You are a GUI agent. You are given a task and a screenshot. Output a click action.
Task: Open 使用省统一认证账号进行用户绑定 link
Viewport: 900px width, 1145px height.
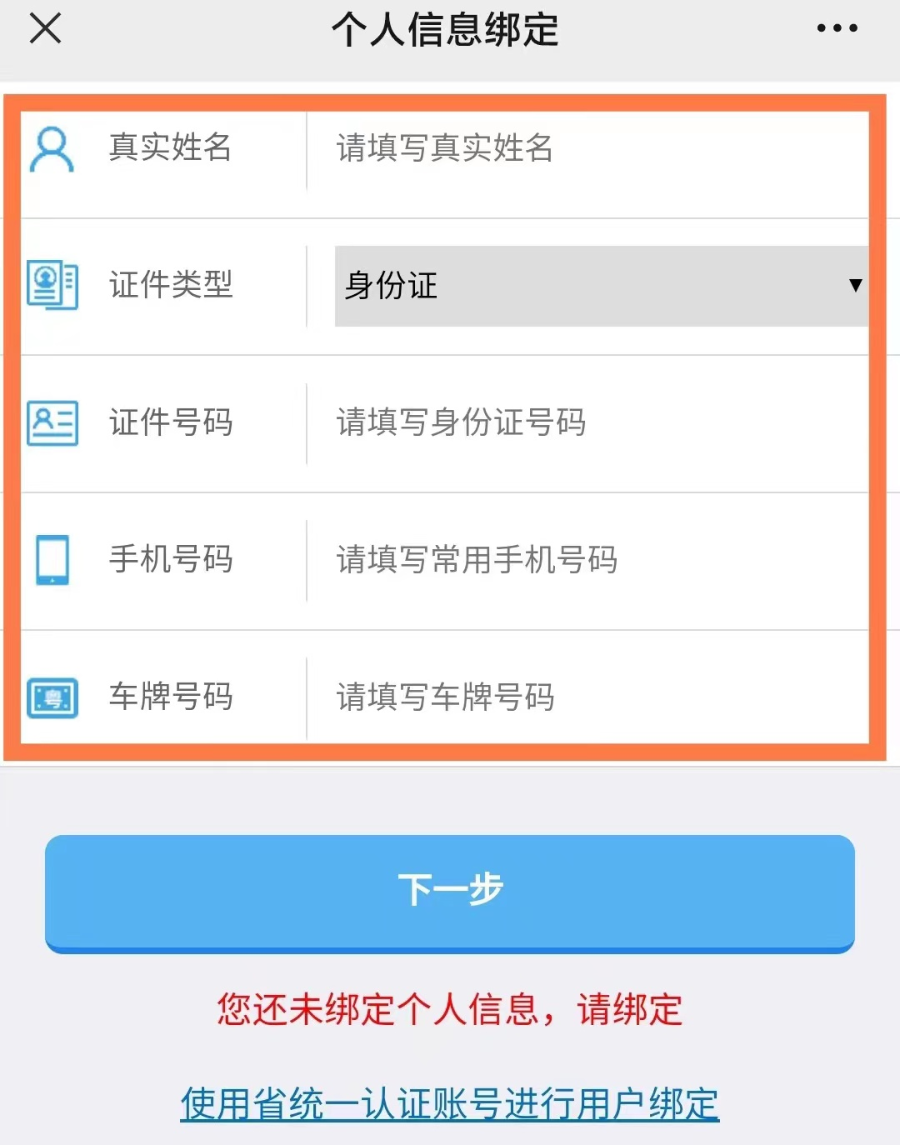click(450, 1103)
